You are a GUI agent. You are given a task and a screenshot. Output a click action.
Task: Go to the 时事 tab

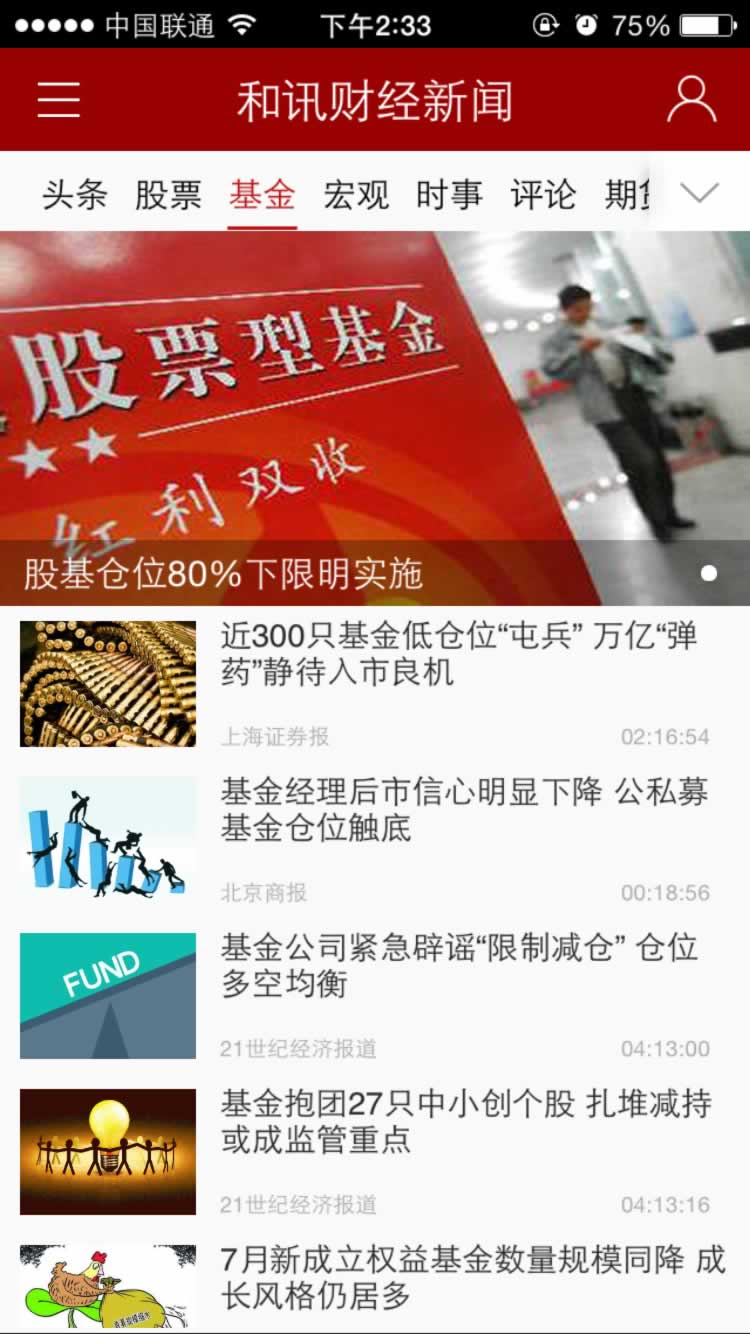pos(449,194)
